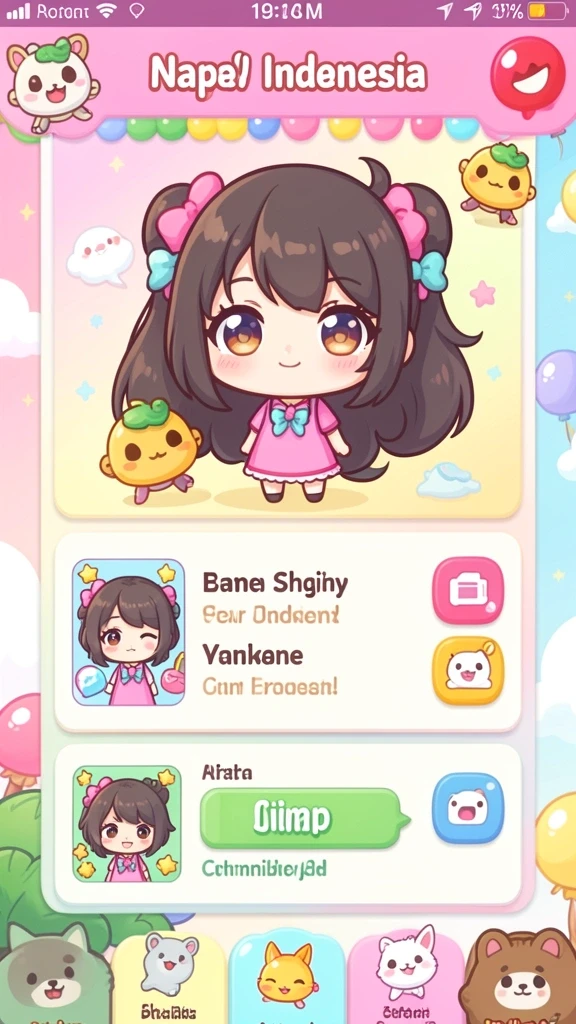
Task: Switch to the gray mouse tab
Action: pos(169,977)
